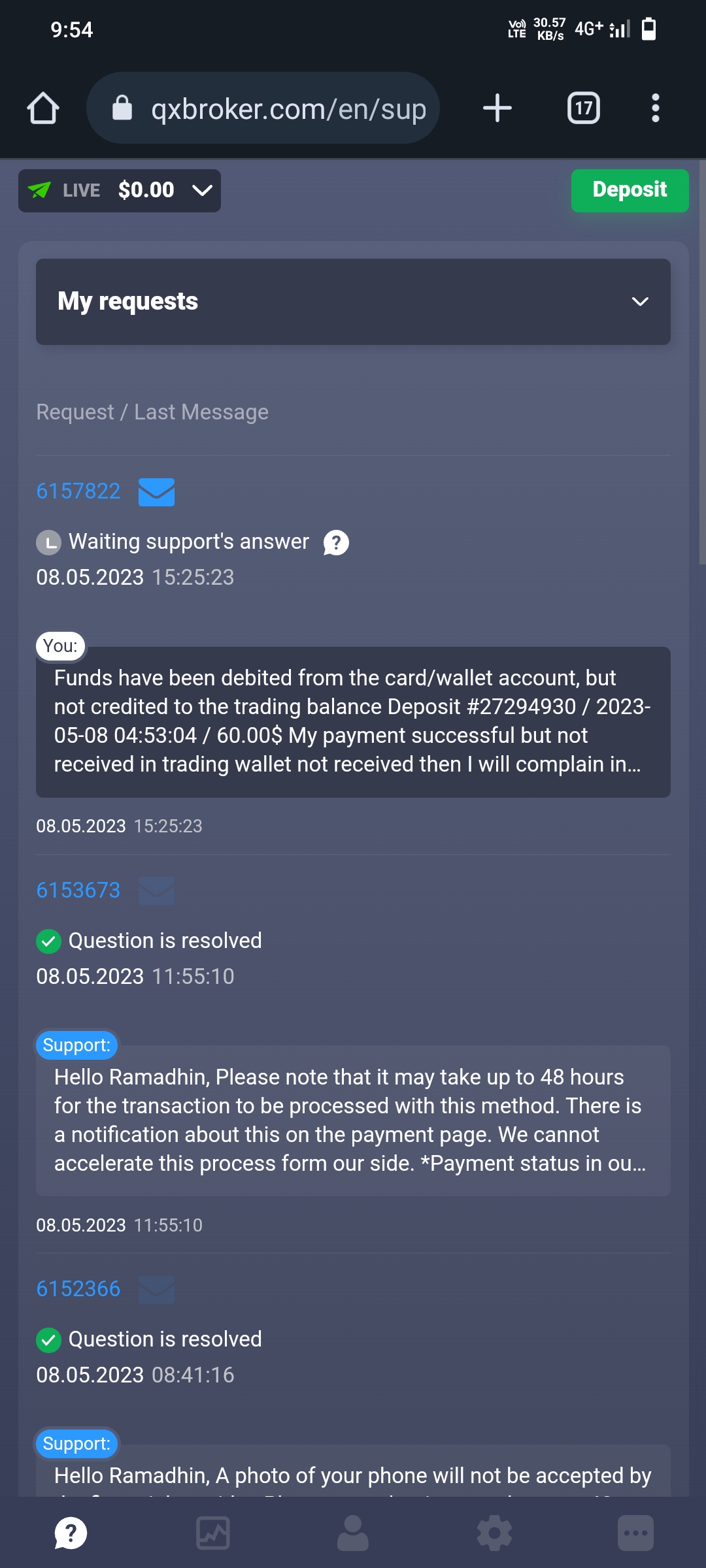706x1568 pixels.
Task: Open the tab switcher showing 17 tabs
Action: [583, 108]
